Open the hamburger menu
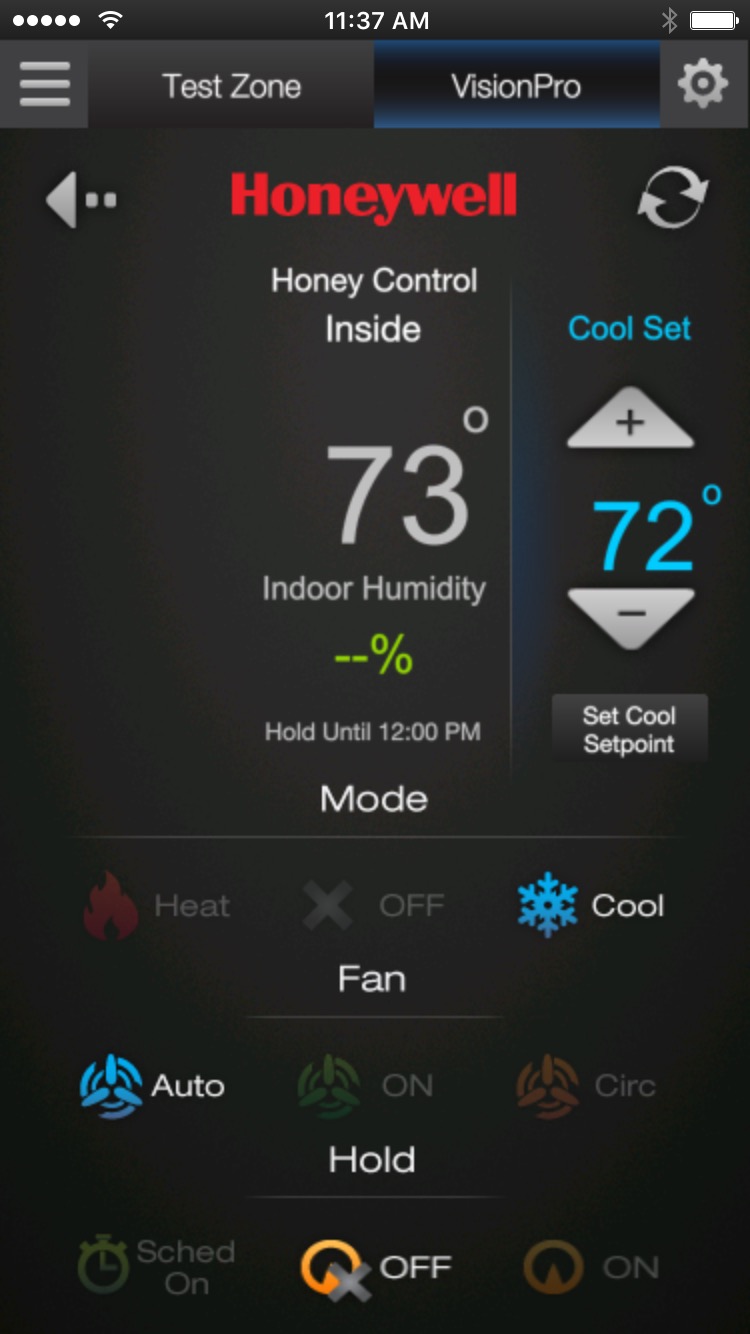Screen dimensions: 750x1334 point(44,84)
